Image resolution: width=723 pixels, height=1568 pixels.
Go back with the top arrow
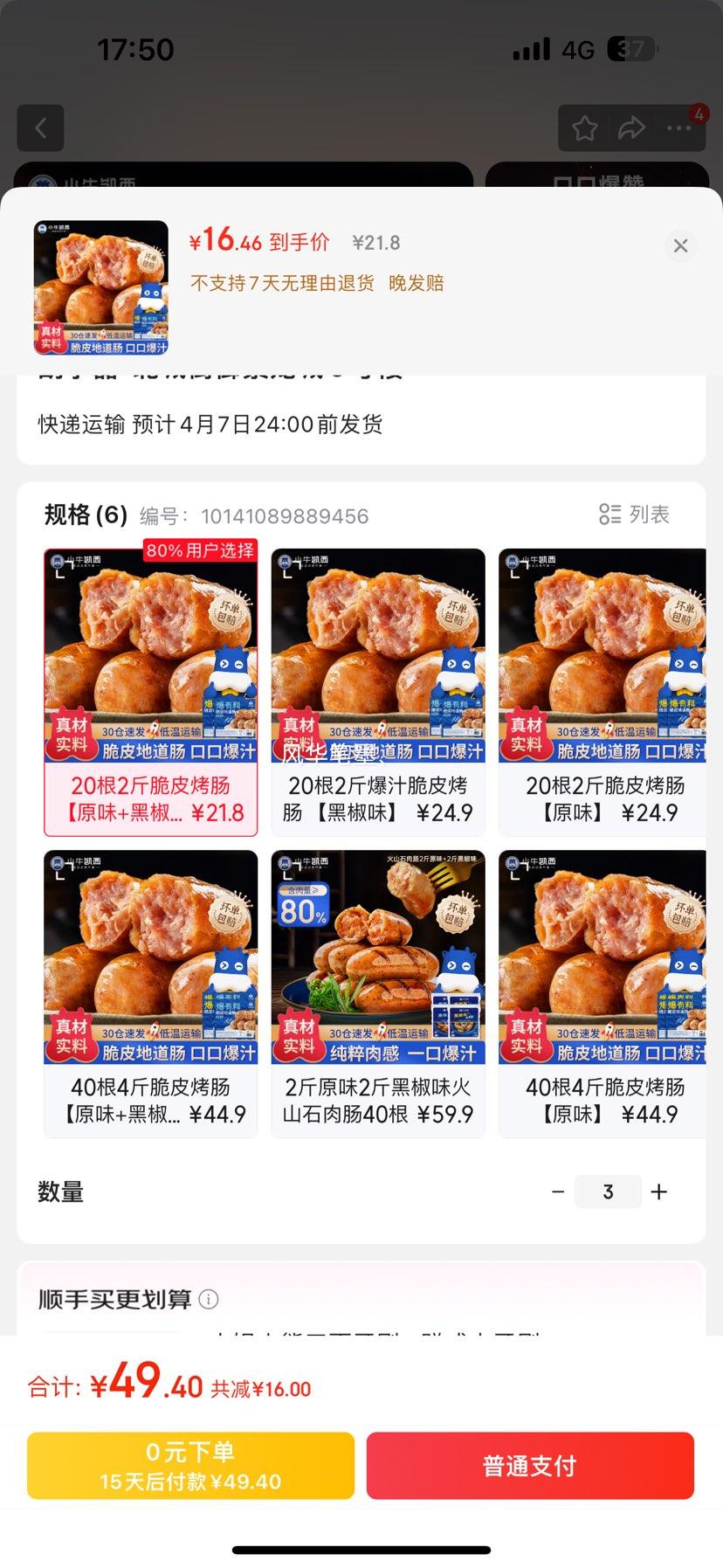[40, 128]
